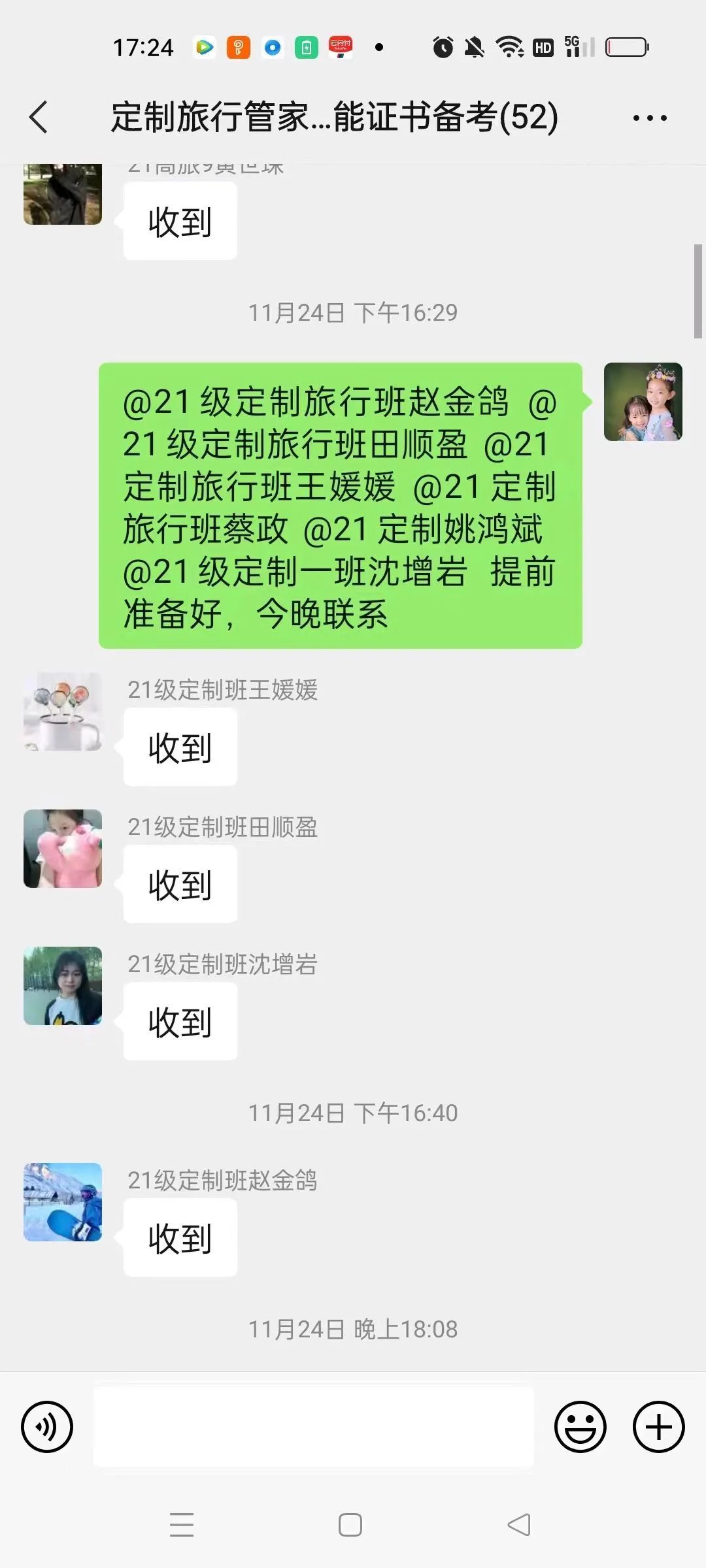The image size is (706, 1568).
Task: Open the plus attachment menu
Action: [658, 1427]
